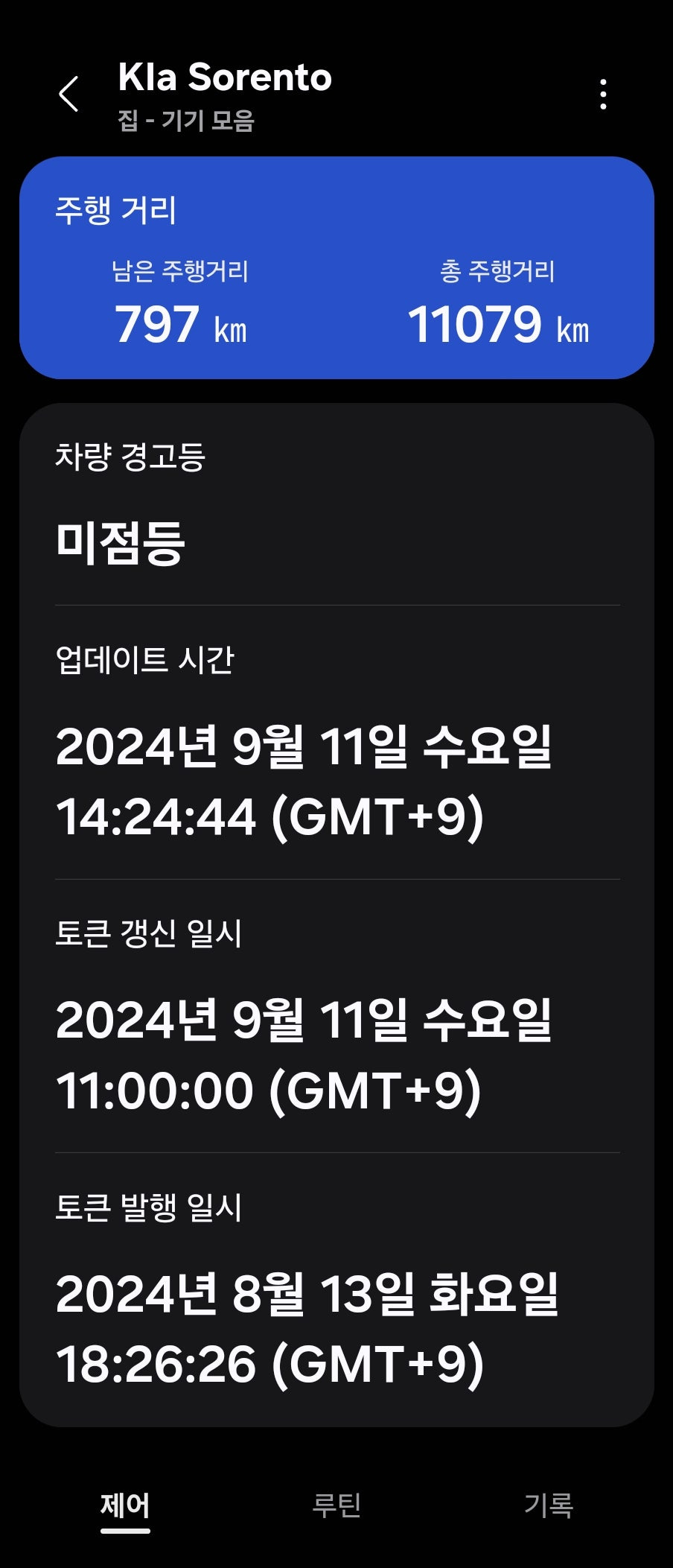Screen dimensions: 673x1568
Task: Tap the 797 km remaining range value
Action: click(182, 323)
